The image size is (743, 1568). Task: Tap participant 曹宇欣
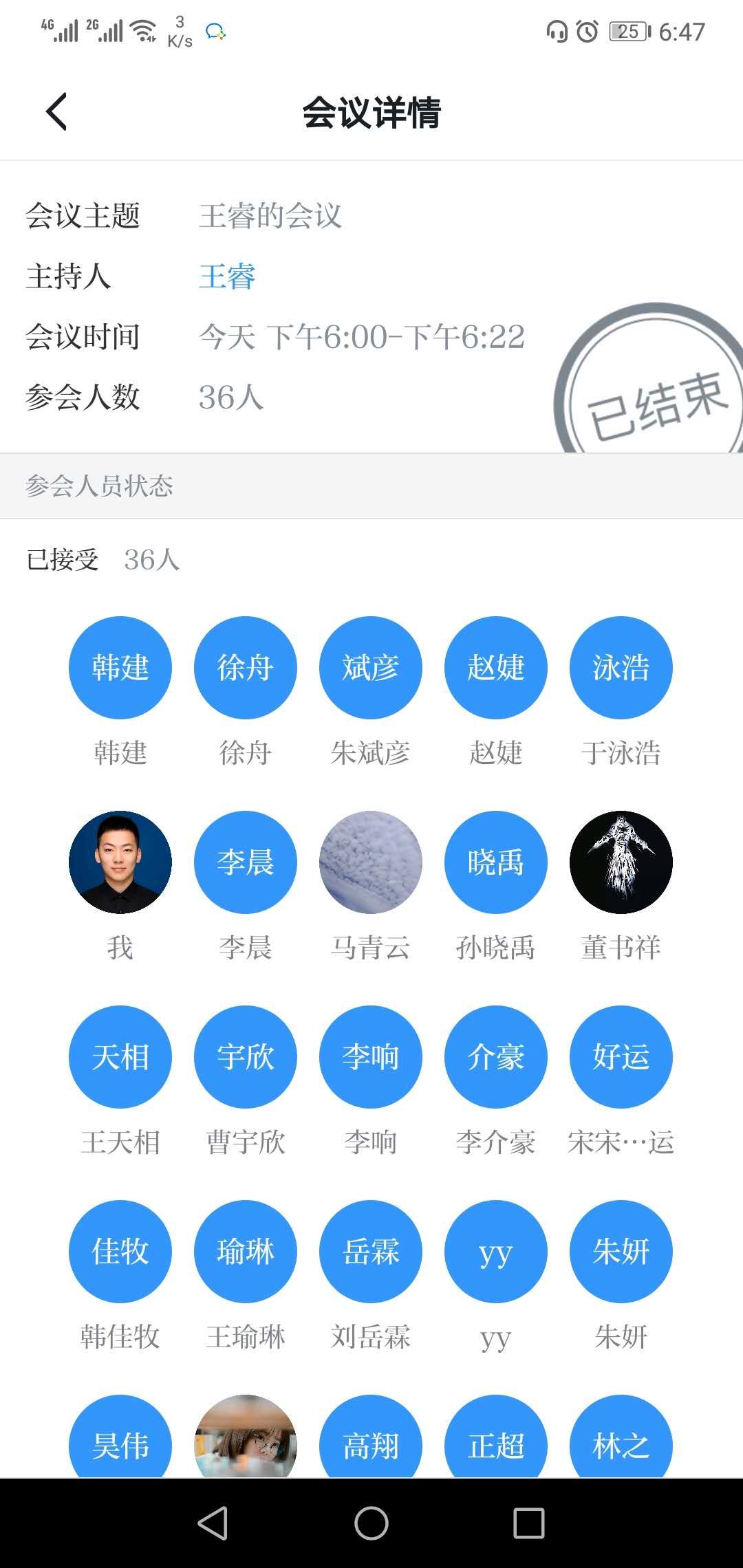click(x=246, y=1057)
